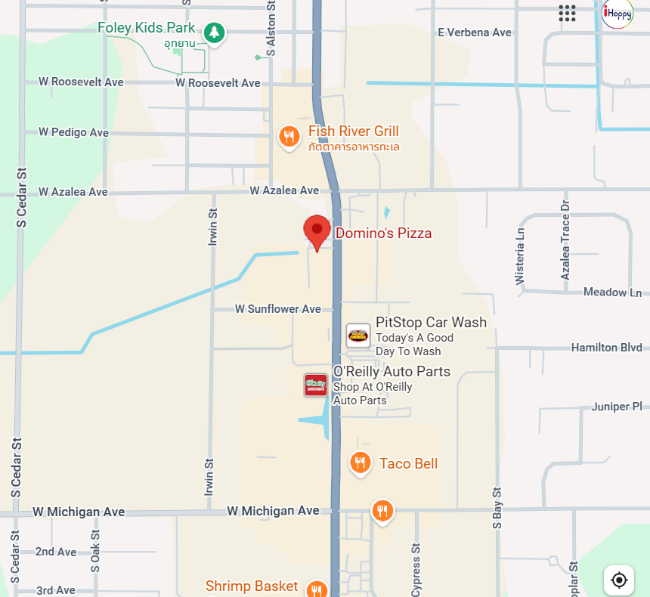Select the Domino's Pizza red pin
The height and width of the screenshot is (597, 650).
click(x=317, y=231)
